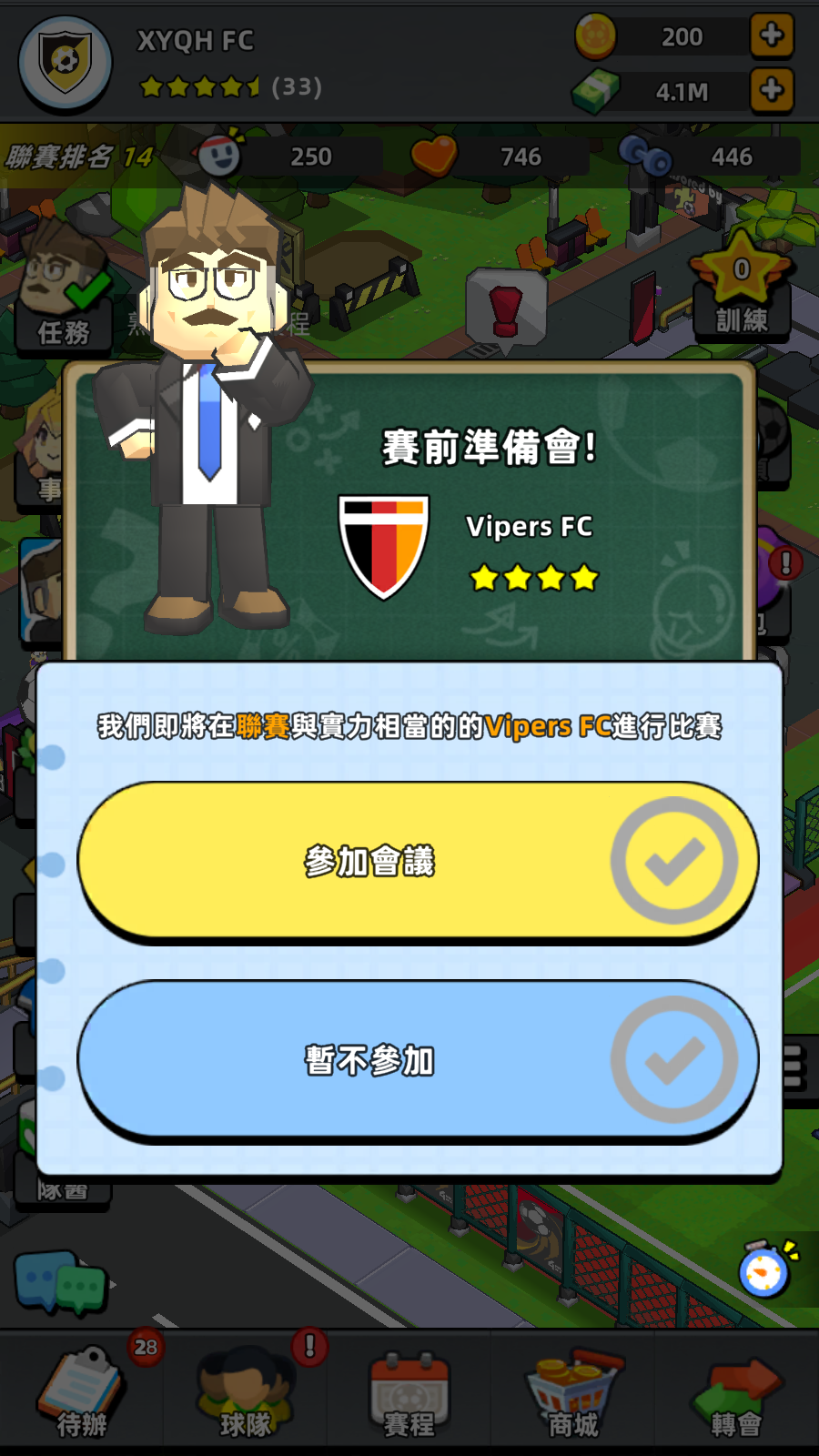Add more gold coins with the plus button

(772, 36)
